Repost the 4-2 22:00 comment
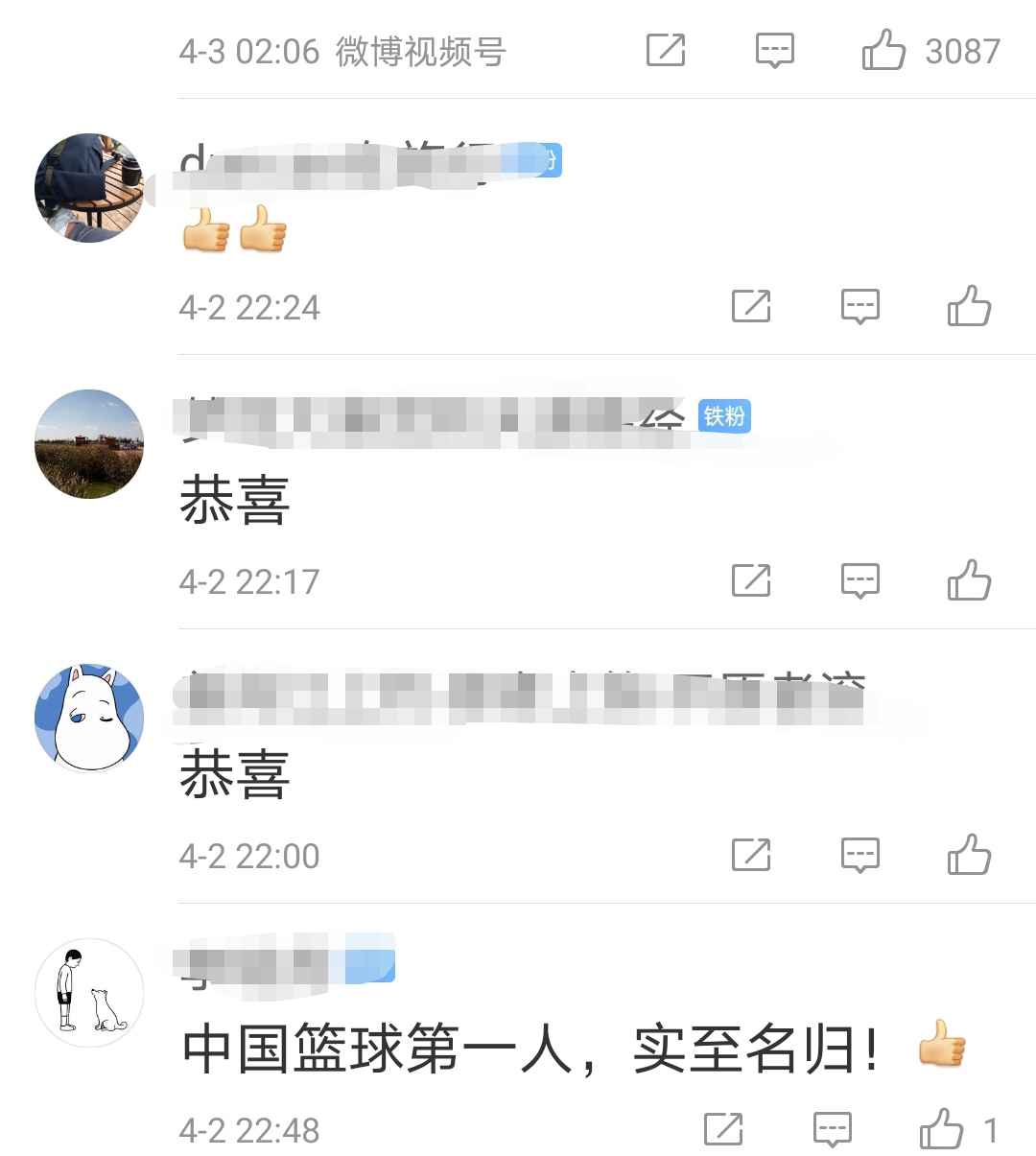The width and height of the screenshot is (1036, 1156). point(751,855)
